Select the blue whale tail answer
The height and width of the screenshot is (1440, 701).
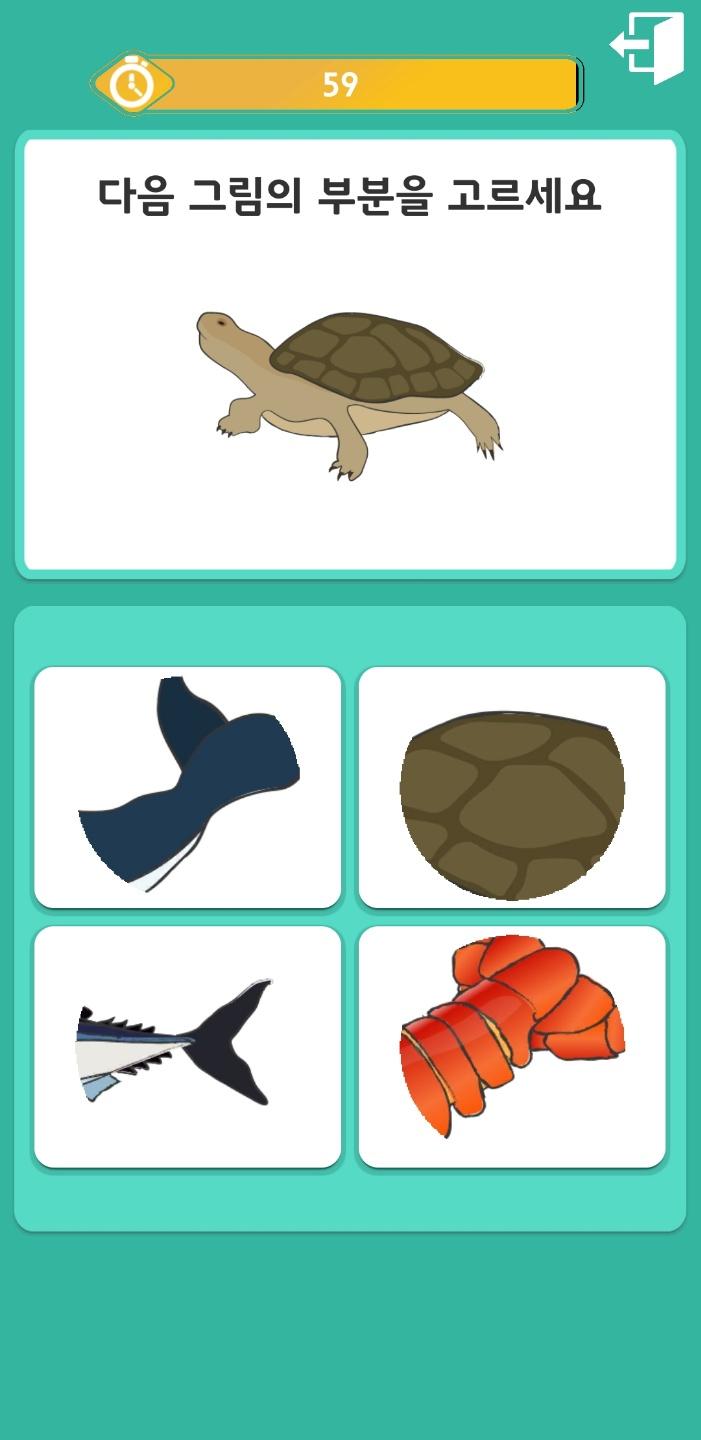pos(188,787)
